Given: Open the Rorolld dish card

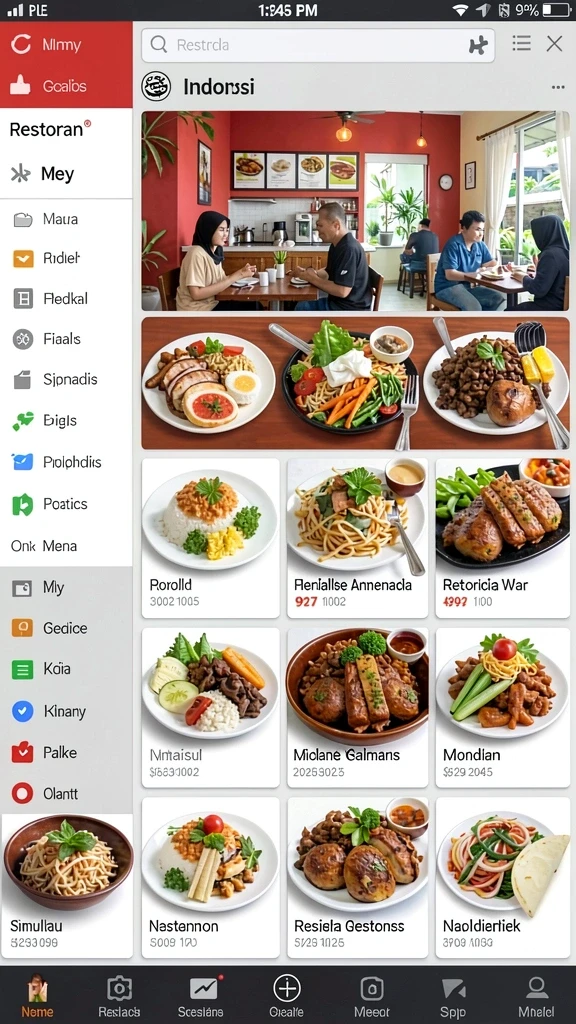Looking at the screenshot, I should [210, 538].
